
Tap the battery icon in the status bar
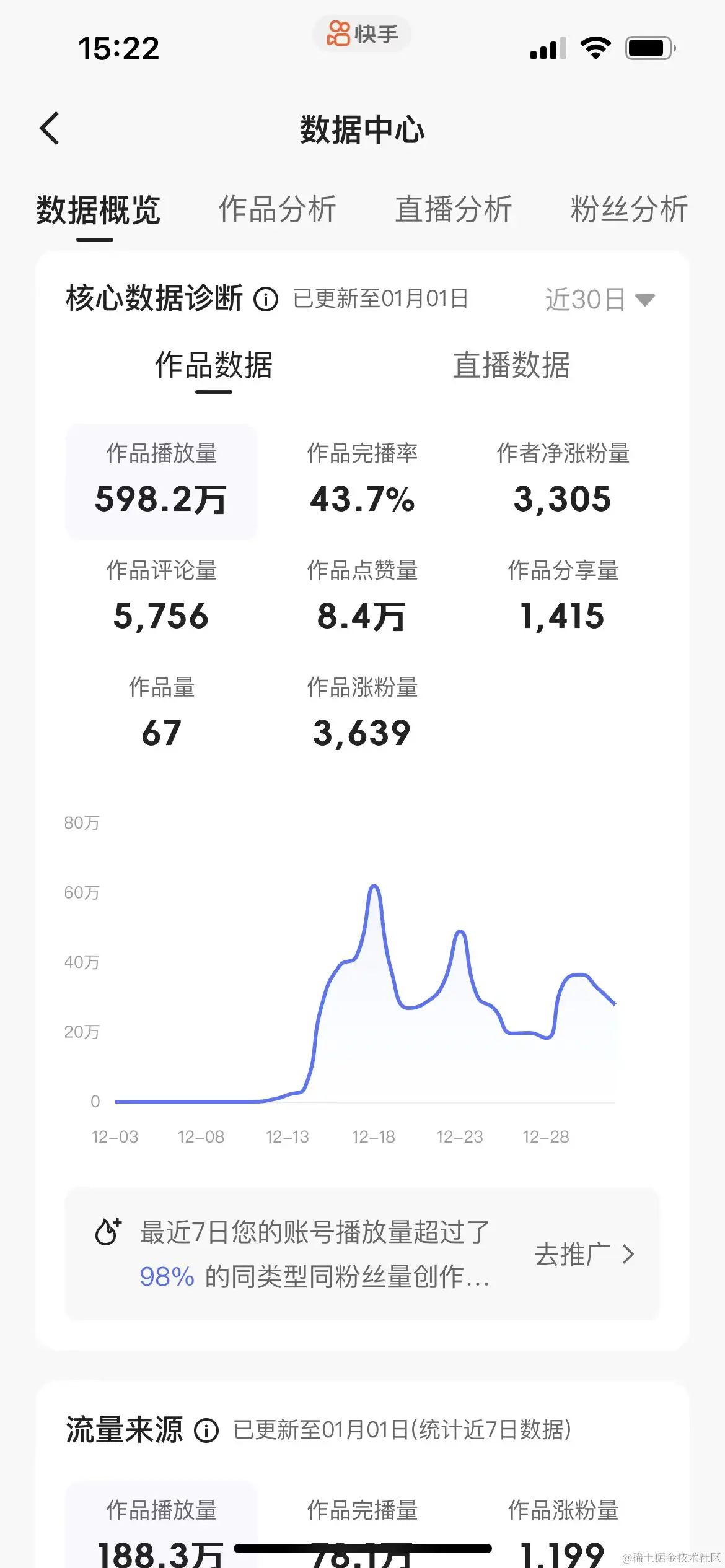click(648, 46)
